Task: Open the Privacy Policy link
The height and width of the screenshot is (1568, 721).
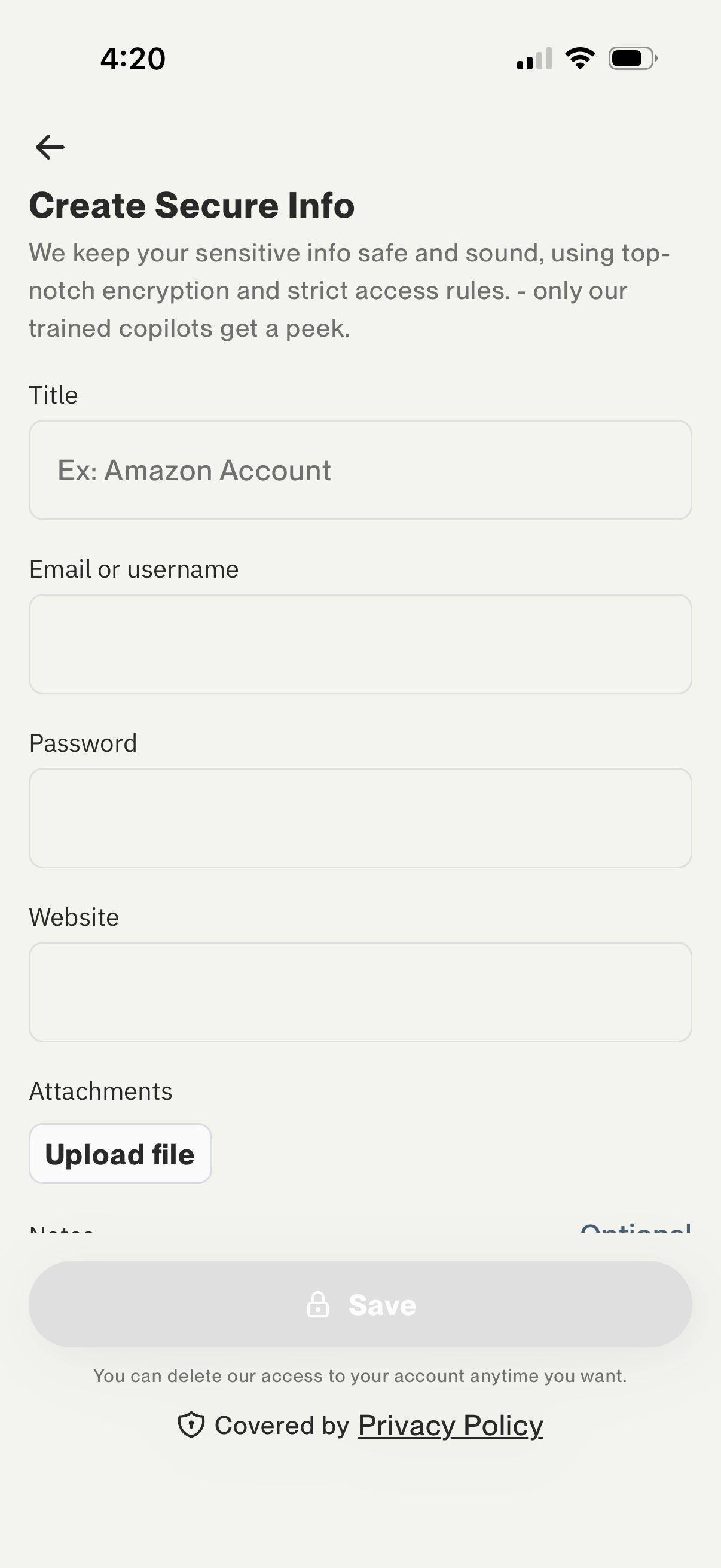Action: tap(450, 1425)
